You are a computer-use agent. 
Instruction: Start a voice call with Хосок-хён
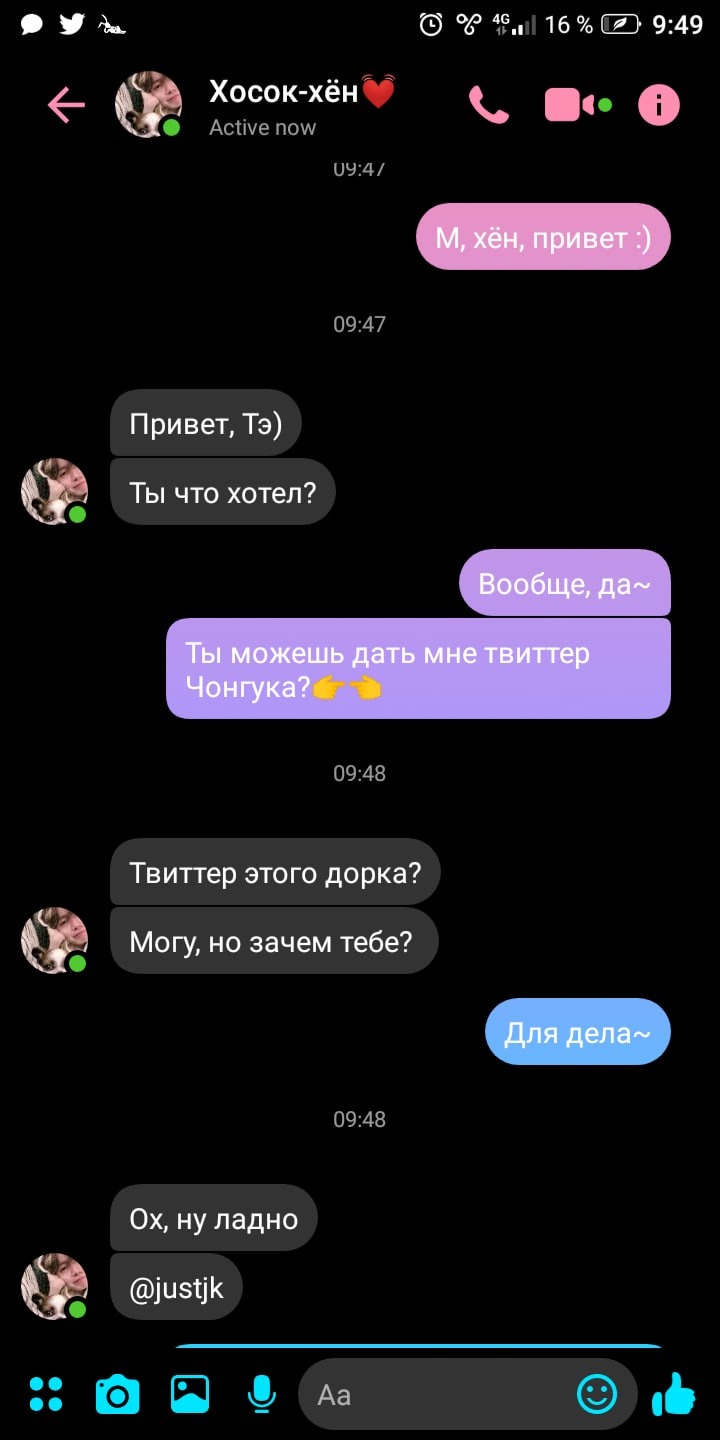pyautogui.click(x=489, y=104)
